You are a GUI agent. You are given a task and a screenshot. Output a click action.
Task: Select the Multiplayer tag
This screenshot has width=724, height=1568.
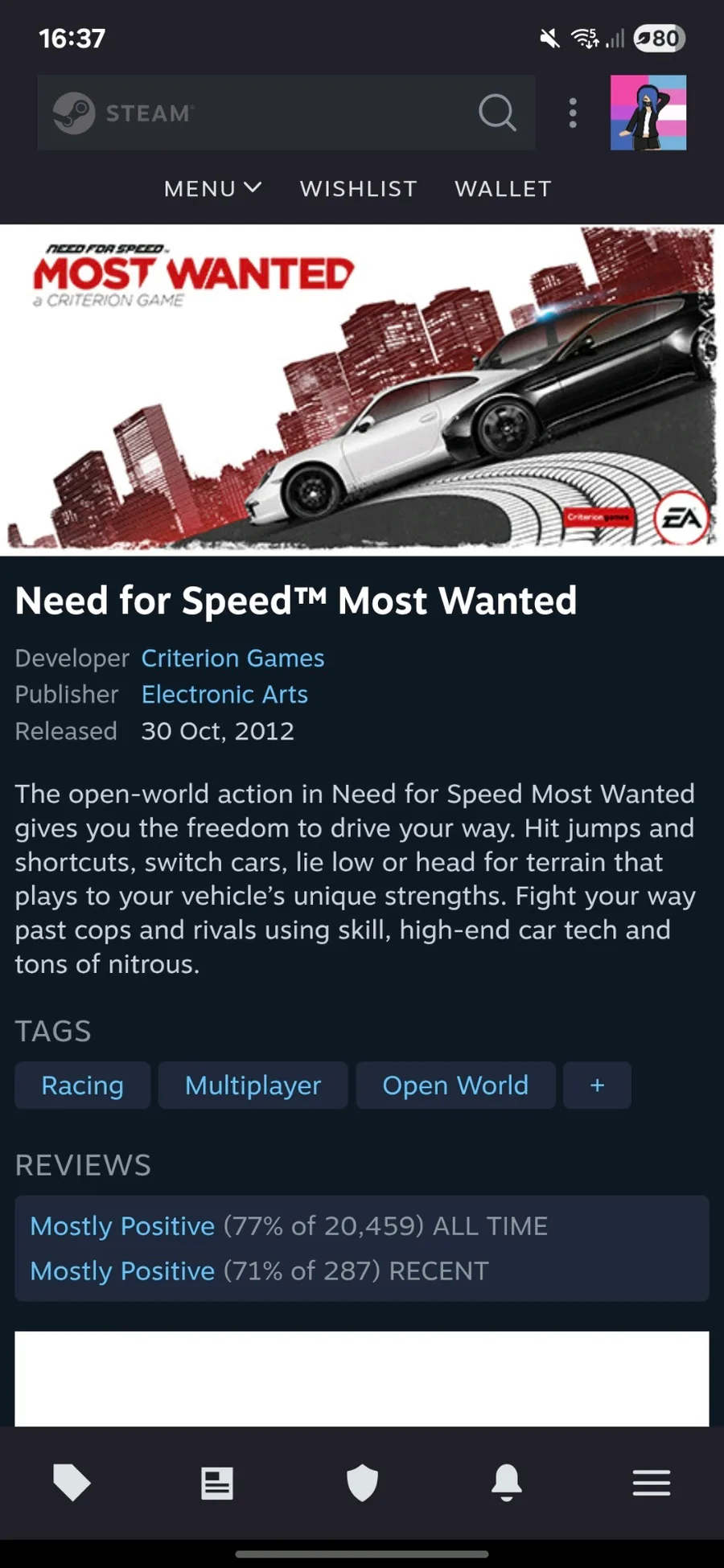(x=253, y=1086)
